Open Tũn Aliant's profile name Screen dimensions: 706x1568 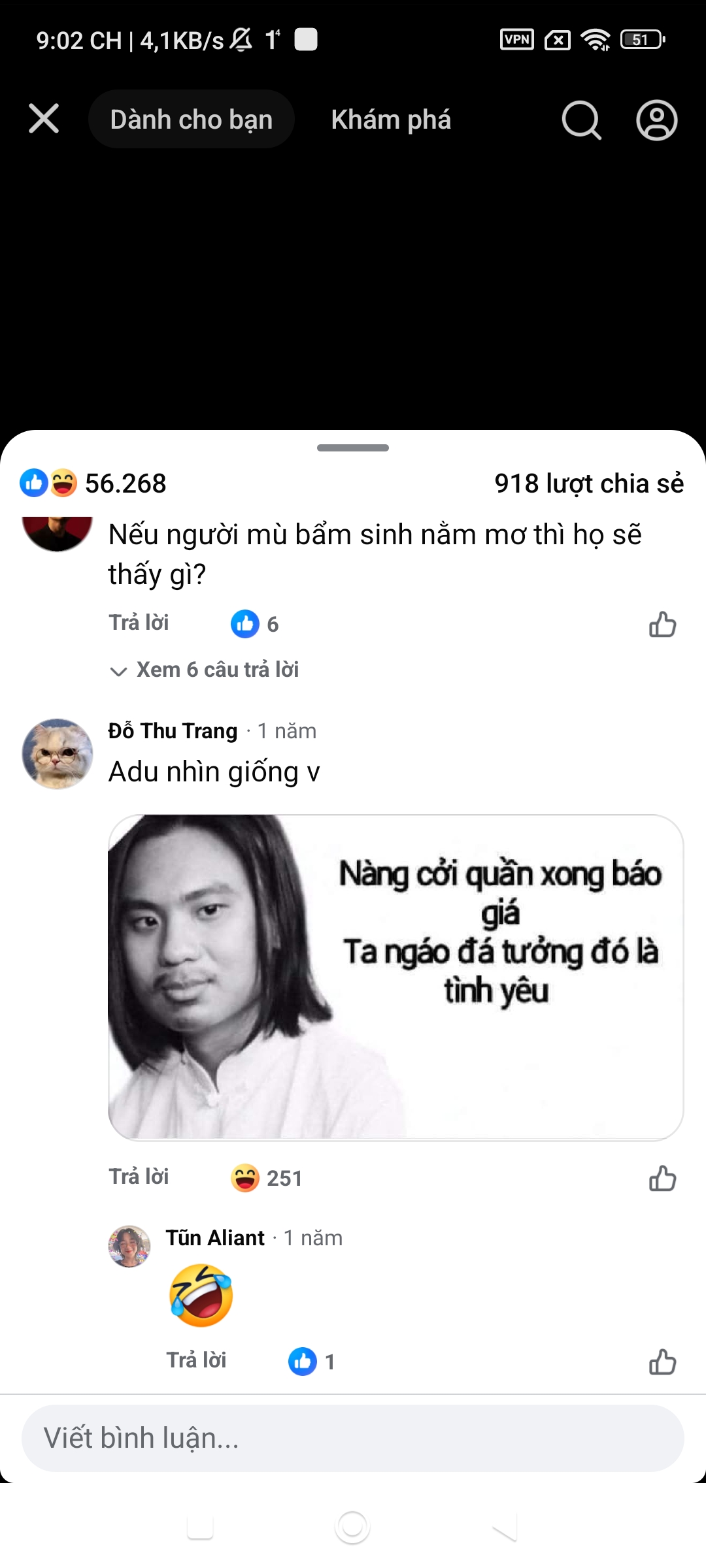coord(215,1237)
